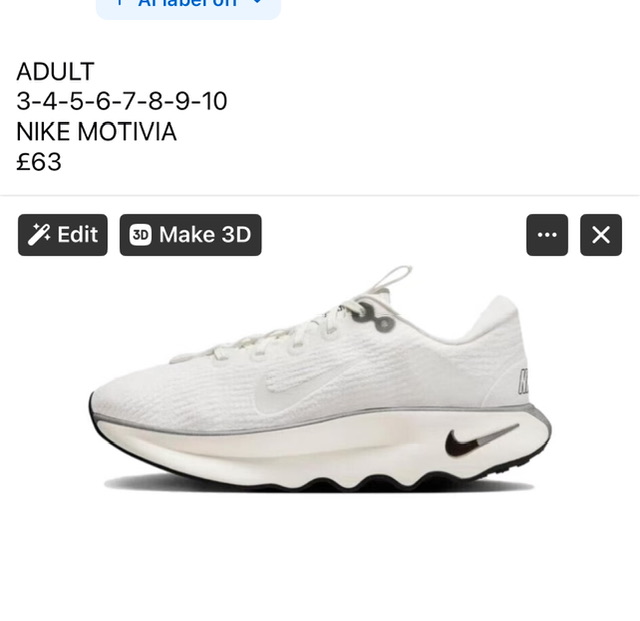
Task: Select Make 3D for the shoe photo
Action: (190, 235)
